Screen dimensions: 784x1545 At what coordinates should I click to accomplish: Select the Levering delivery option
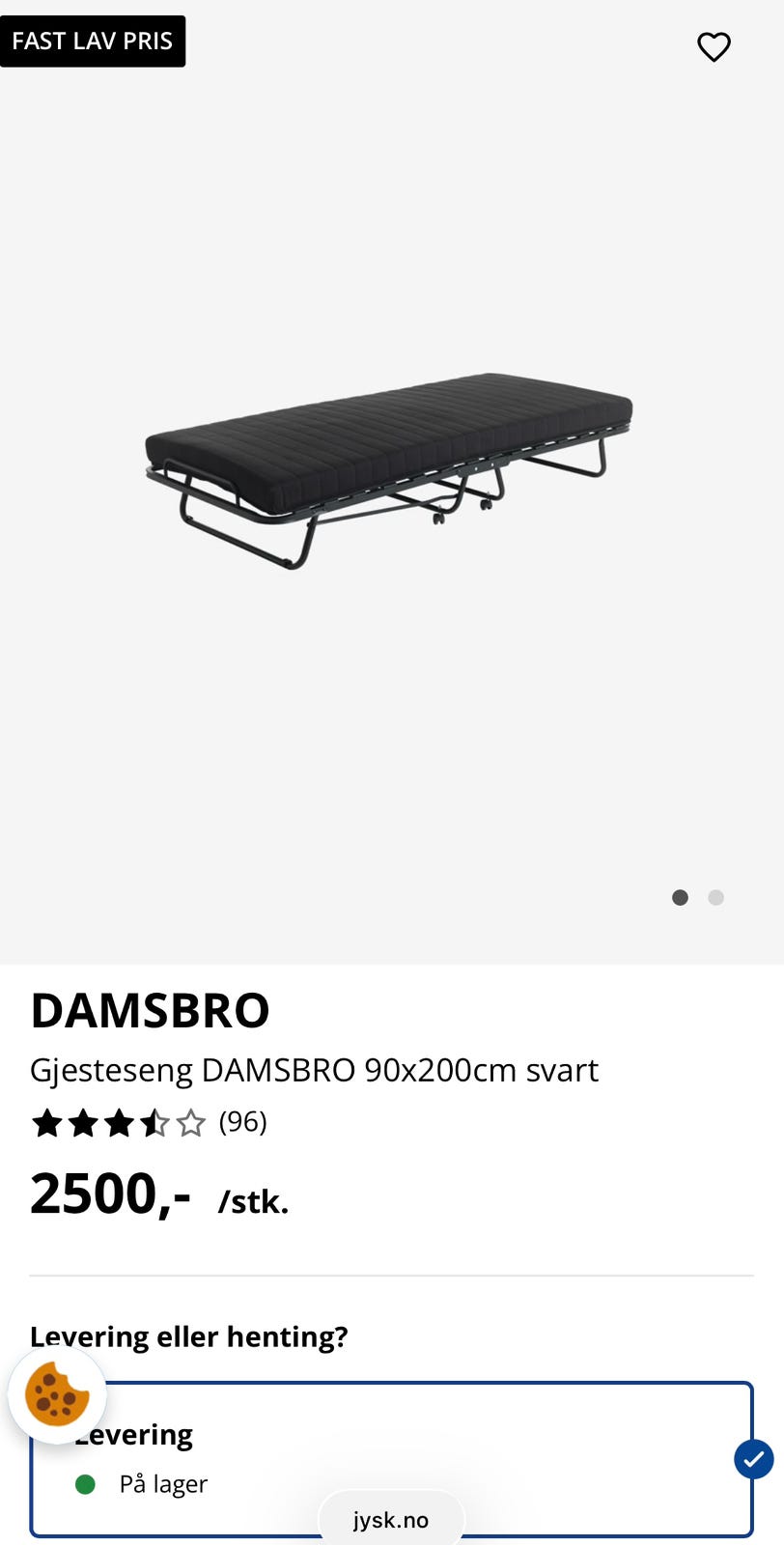(391, 1458)
